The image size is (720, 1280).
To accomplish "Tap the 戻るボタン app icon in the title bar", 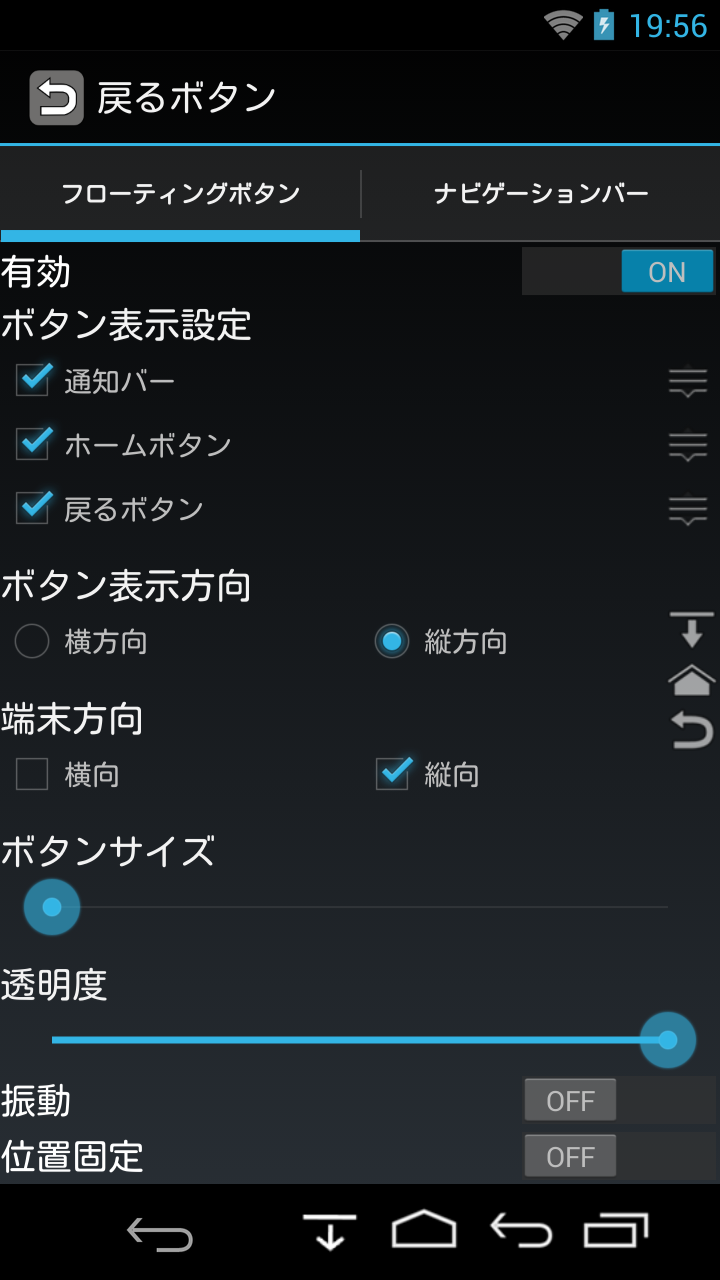I will (56, 98).
